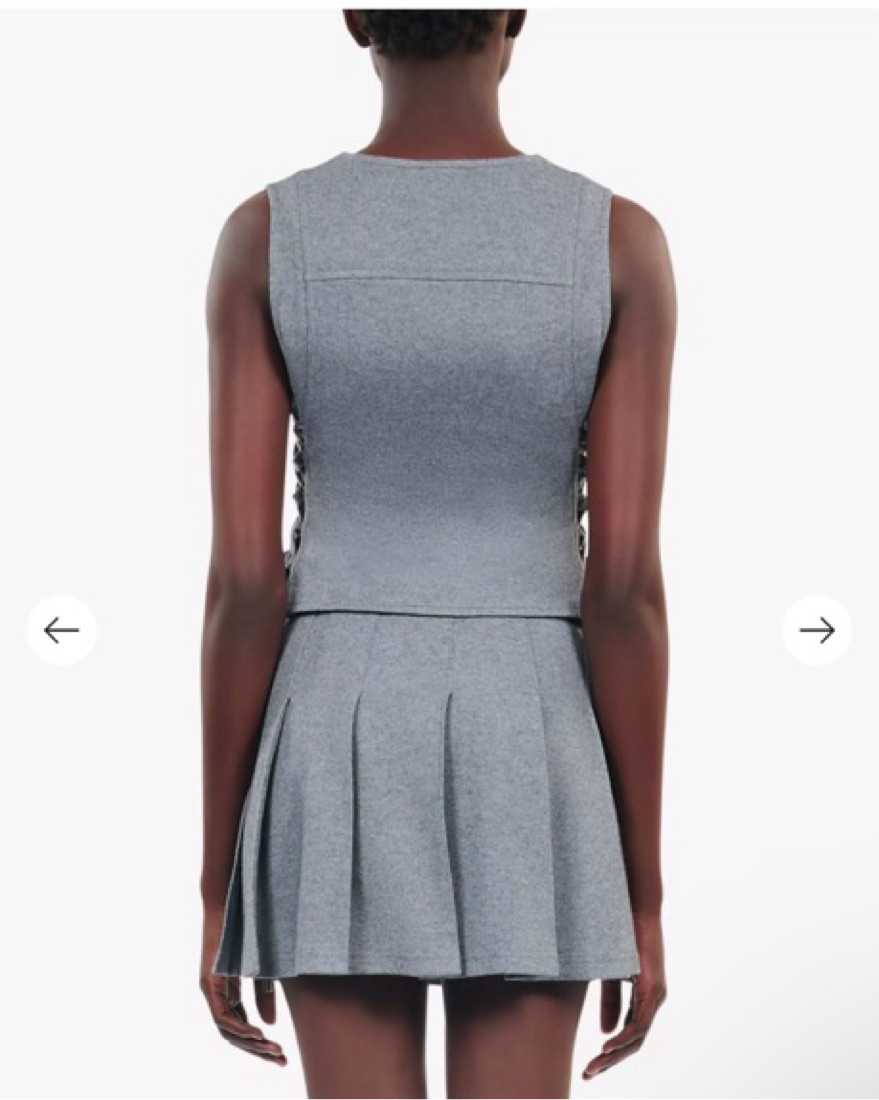This screenshot has height=1100, width=879.
Task: Advance to the next product photo
Action: [x=816, y=630]
